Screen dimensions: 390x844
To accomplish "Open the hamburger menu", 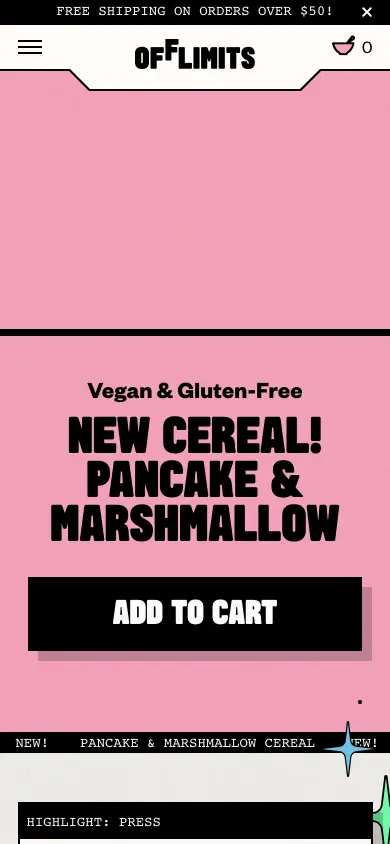I will 30,47.
